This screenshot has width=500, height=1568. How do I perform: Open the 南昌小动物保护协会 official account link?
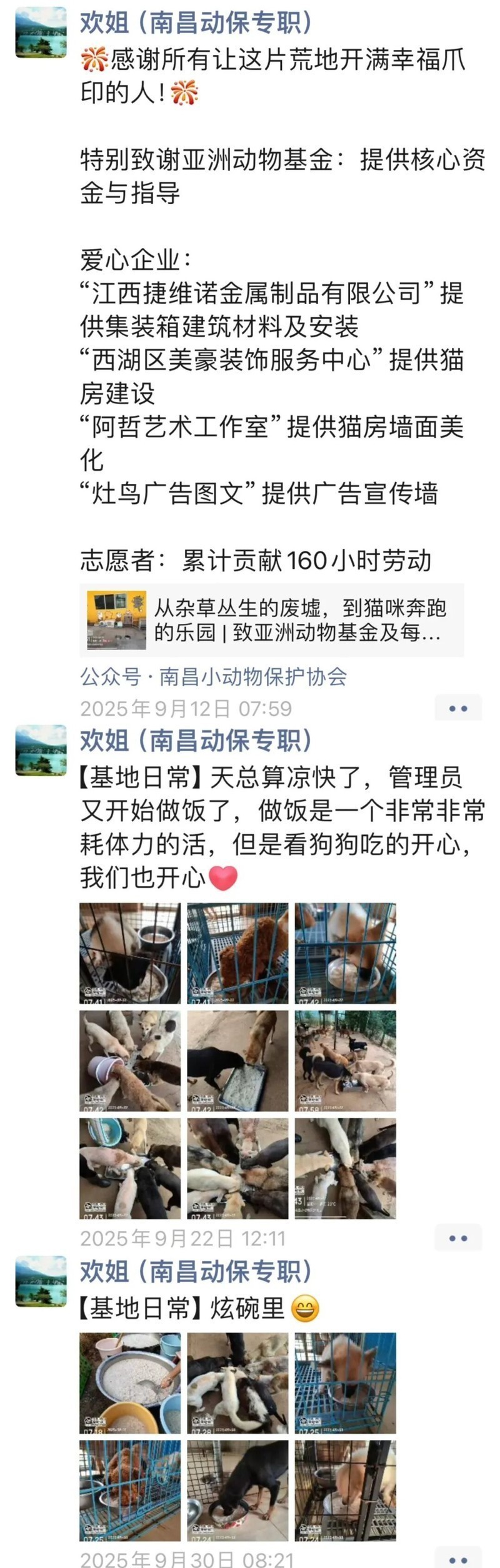(253, 677)
